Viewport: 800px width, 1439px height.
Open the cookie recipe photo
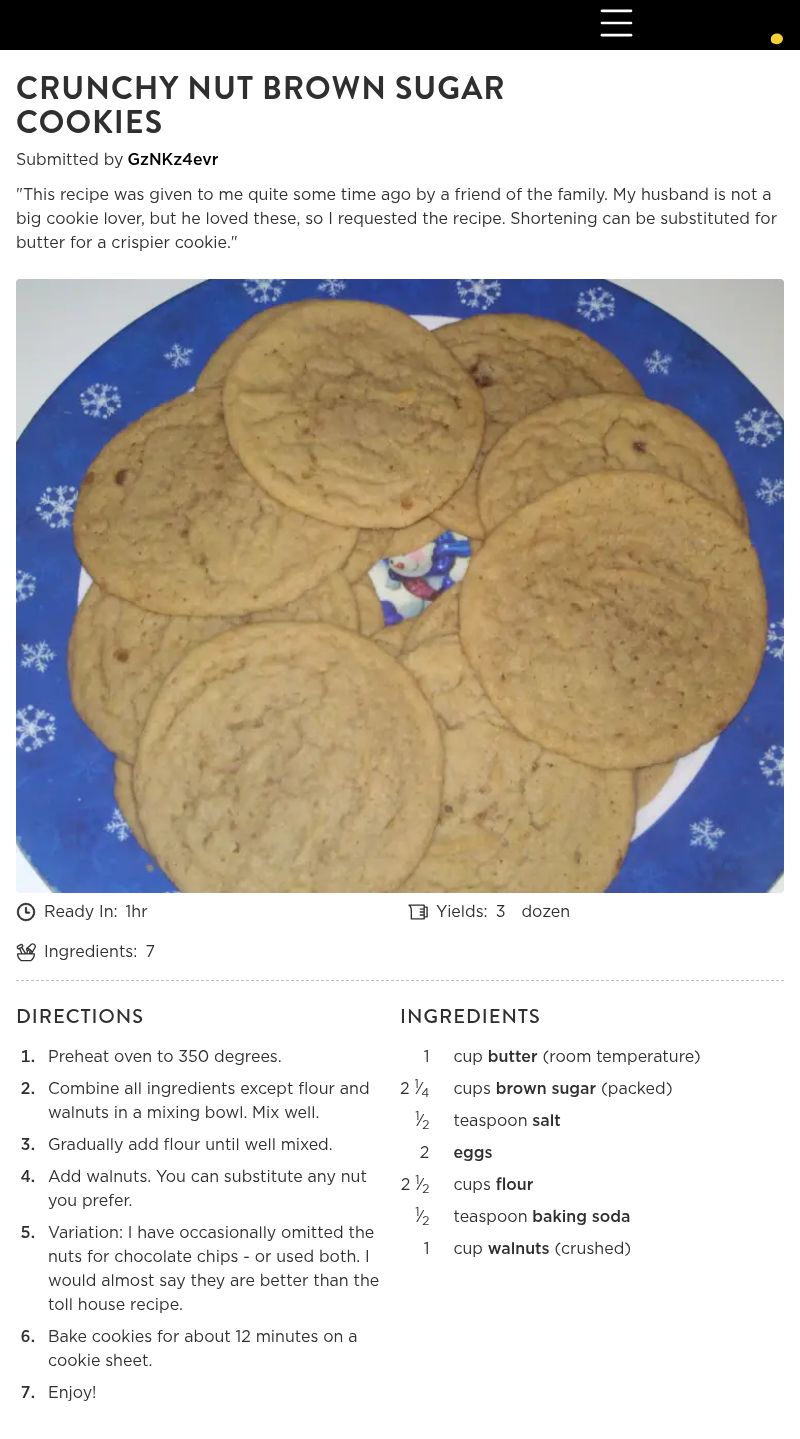coord(400,585)
